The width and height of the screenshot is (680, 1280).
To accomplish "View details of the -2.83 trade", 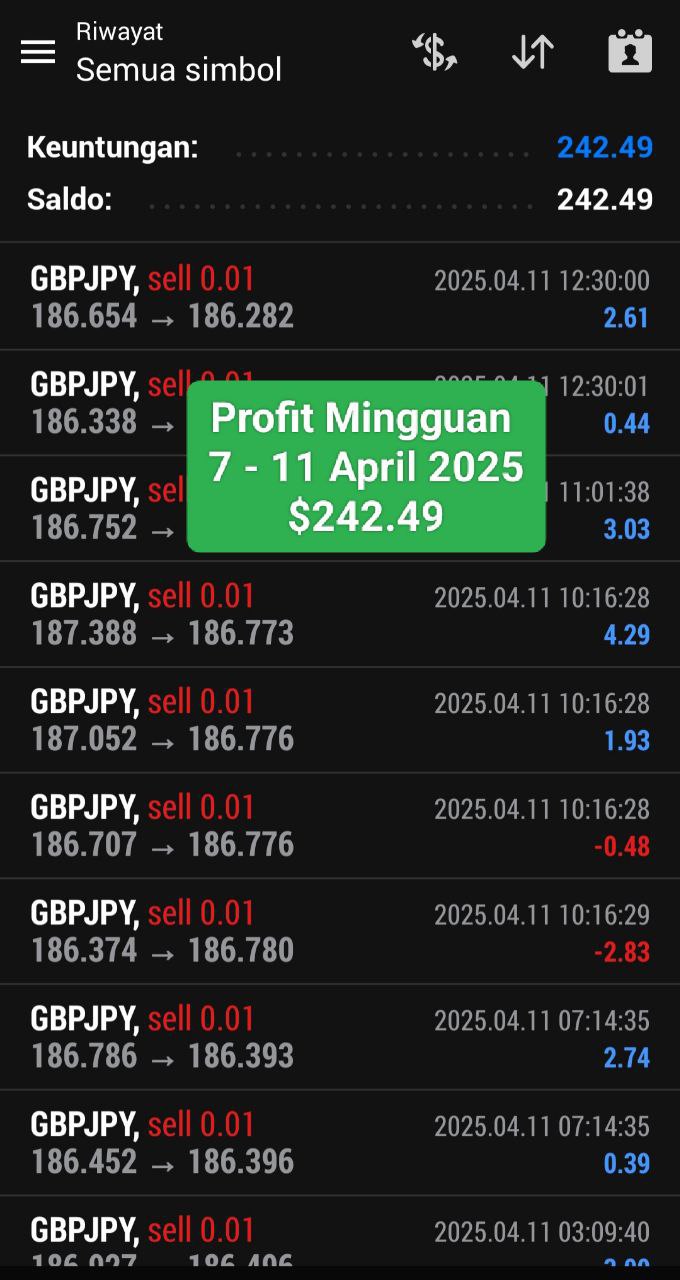I will [340, 932].
